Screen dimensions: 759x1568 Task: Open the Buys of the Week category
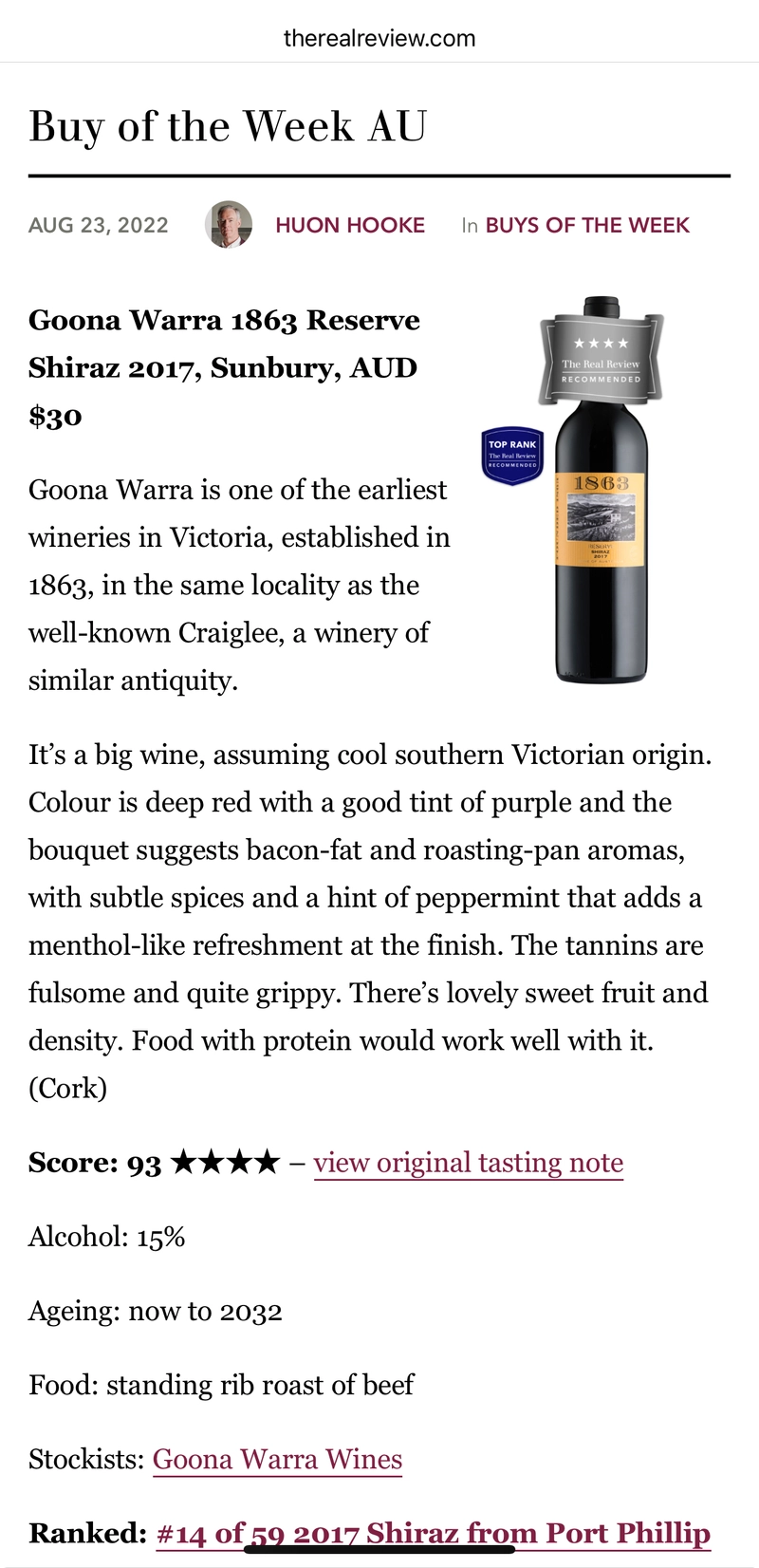(x=587, y=225)
